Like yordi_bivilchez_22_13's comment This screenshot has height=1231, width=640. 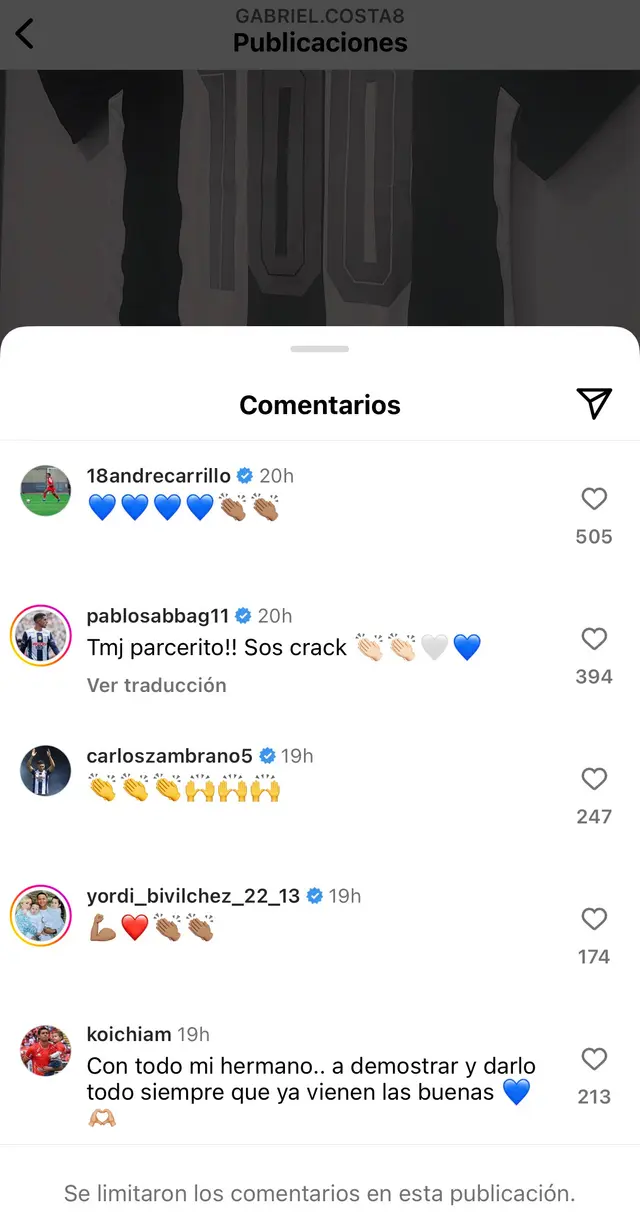coord(594,919)
